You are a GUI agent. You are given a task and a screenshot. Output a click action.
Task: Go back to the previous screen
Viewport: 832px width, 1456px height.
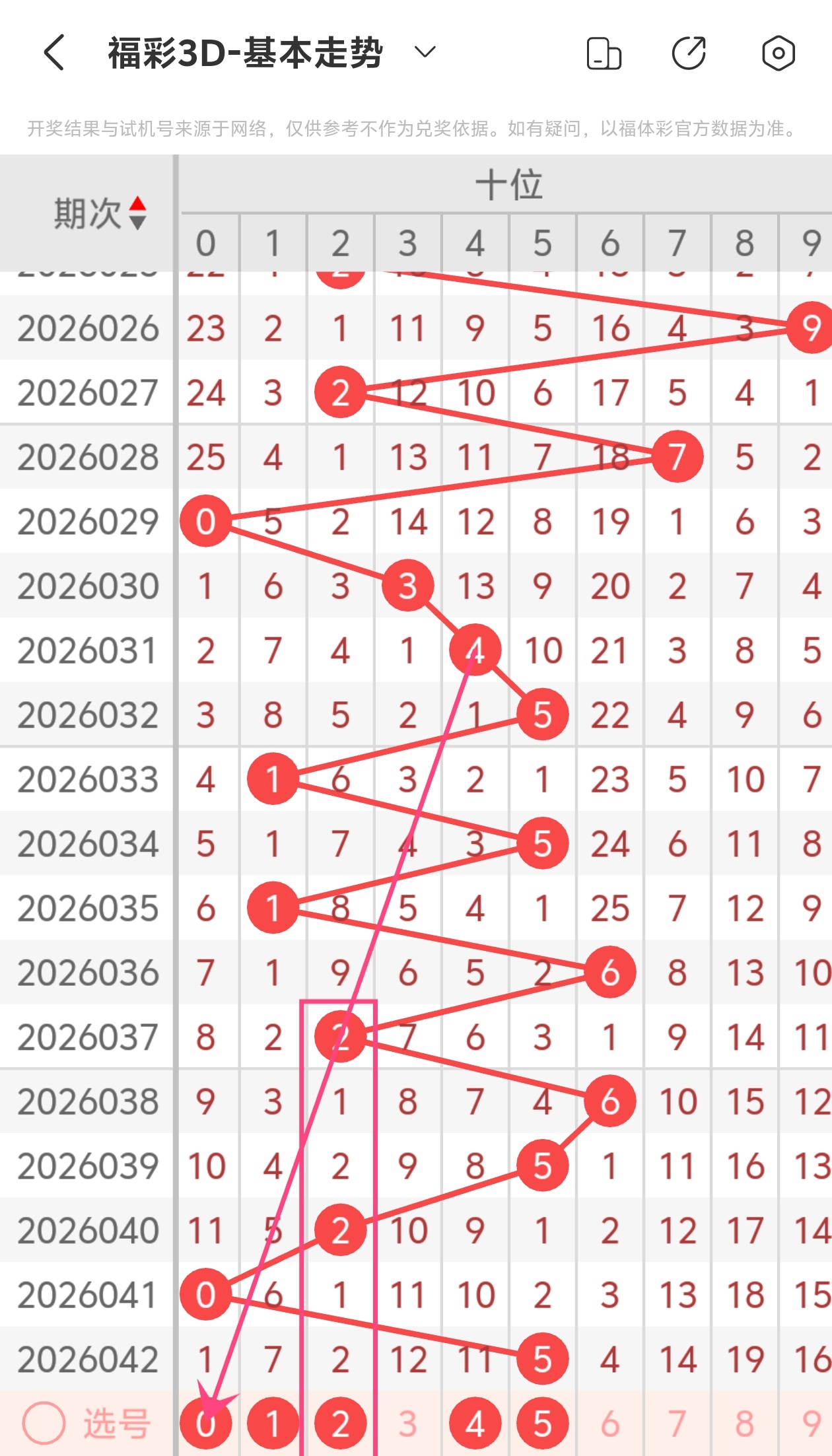[x=54, y=53]
